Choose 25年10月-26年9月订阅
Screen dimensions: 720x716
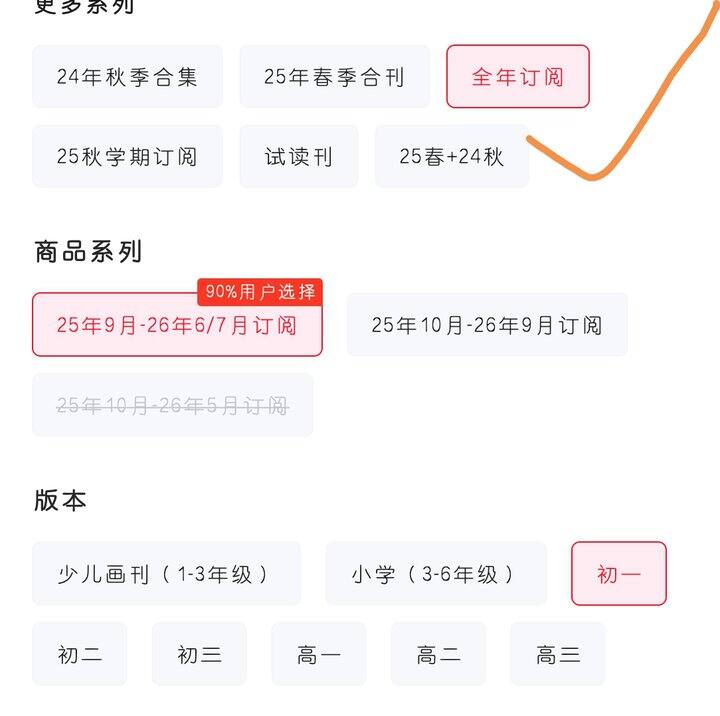tap(487, 324)
